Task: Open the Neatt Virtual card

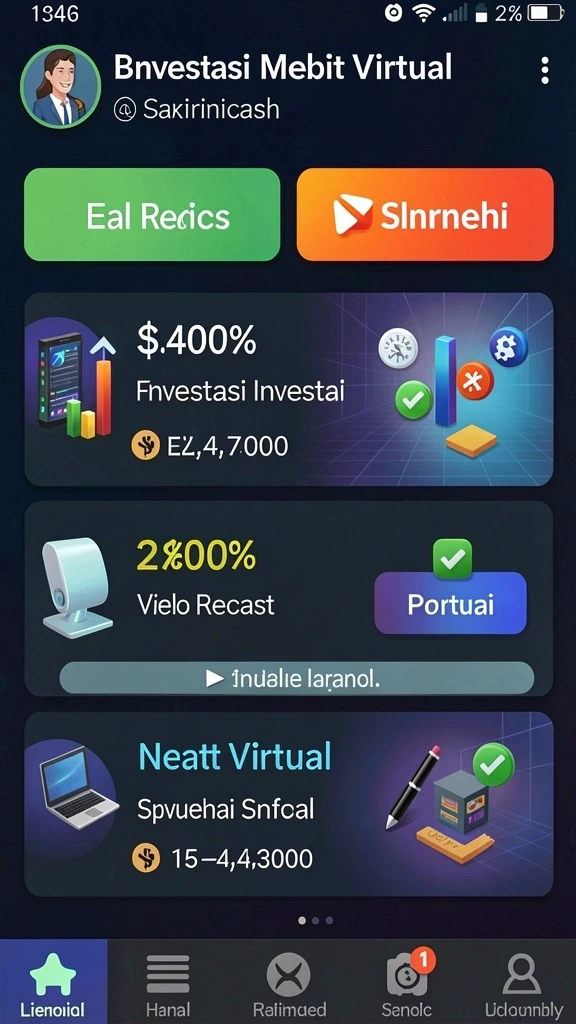Action: point(289,804)
